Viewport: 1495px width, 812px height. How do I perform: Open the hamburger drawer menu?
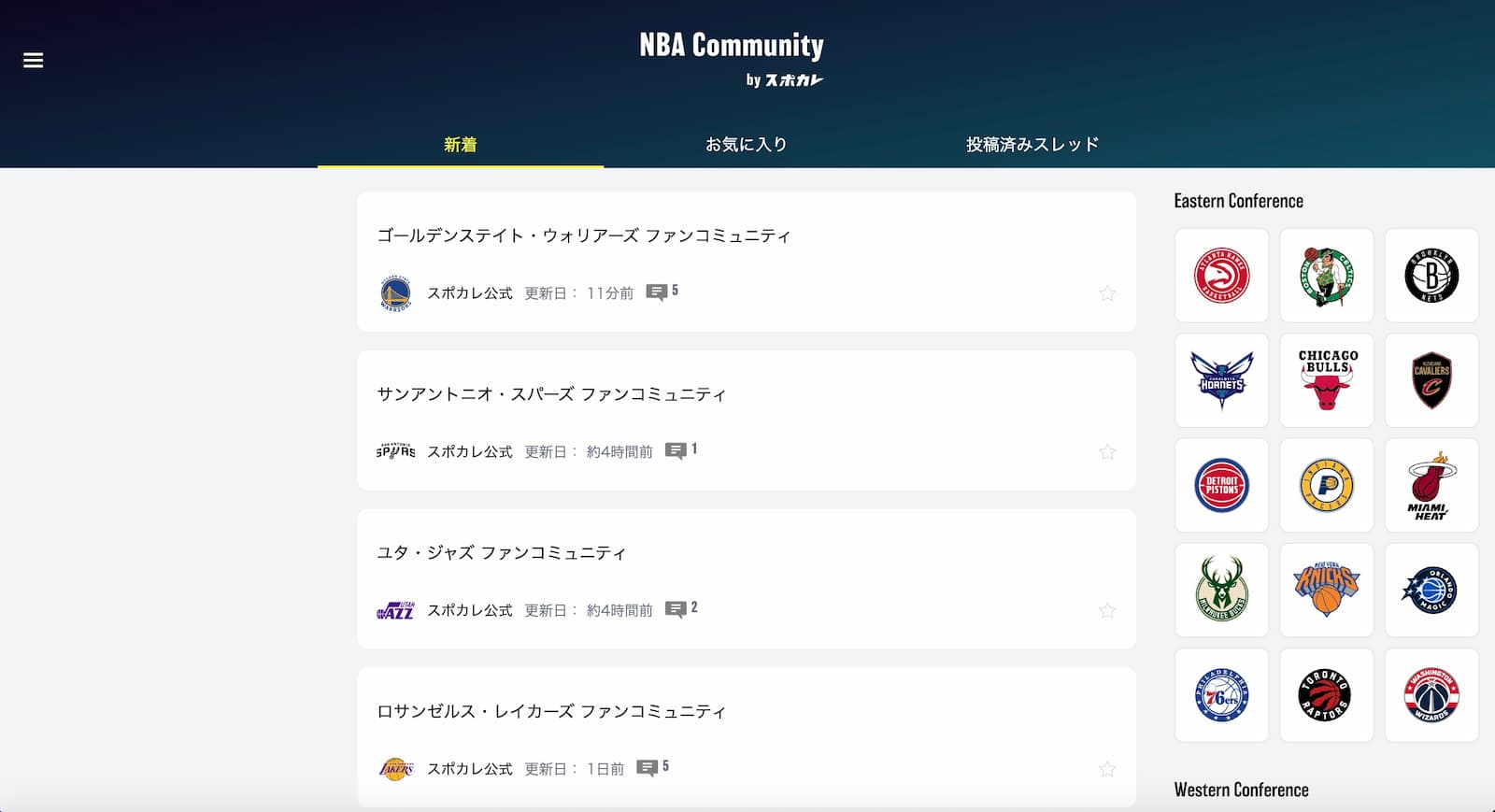[34, 61]
